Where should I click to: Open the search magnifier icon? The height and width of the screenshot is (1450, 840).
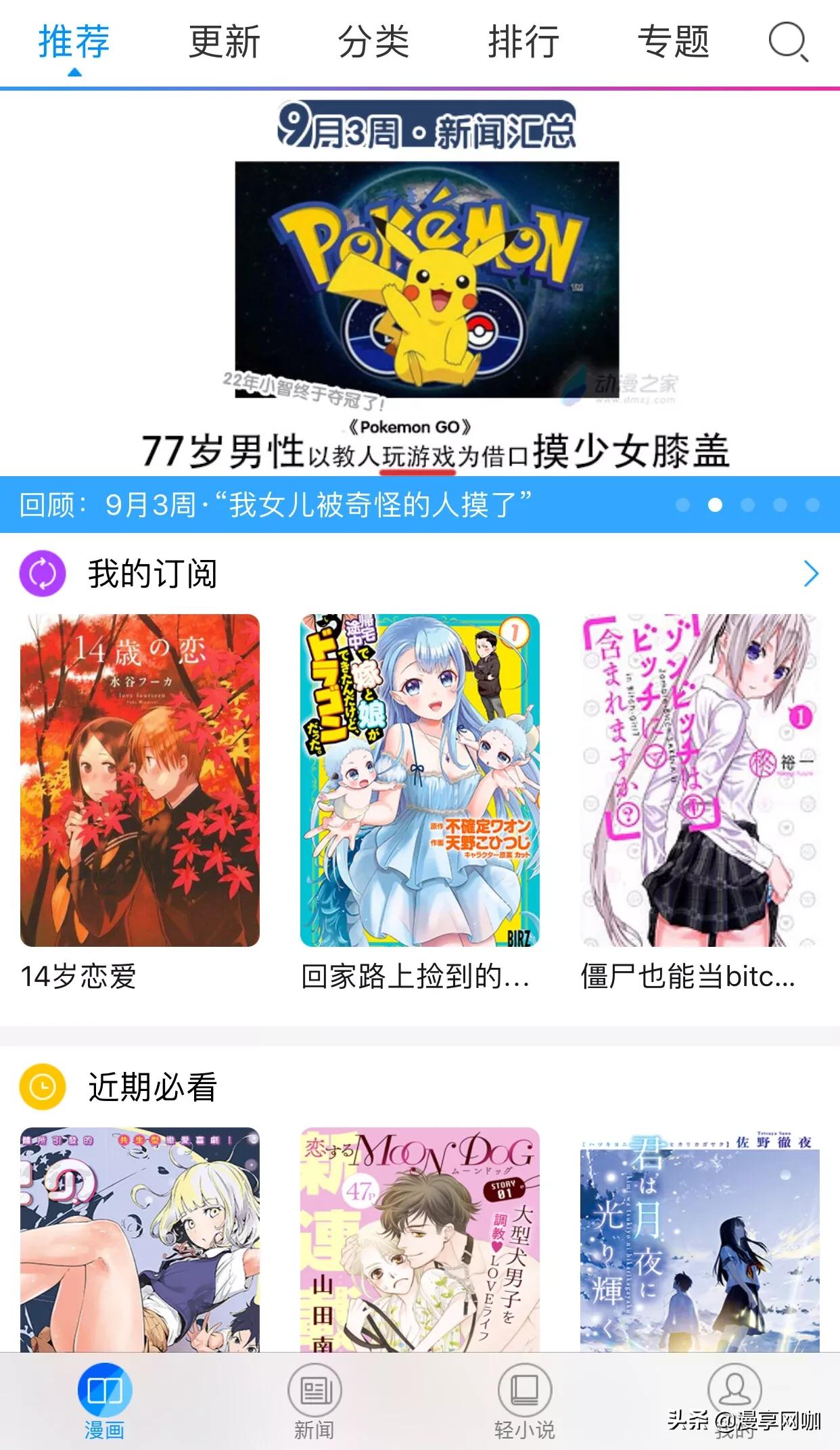tap(788, 42)
